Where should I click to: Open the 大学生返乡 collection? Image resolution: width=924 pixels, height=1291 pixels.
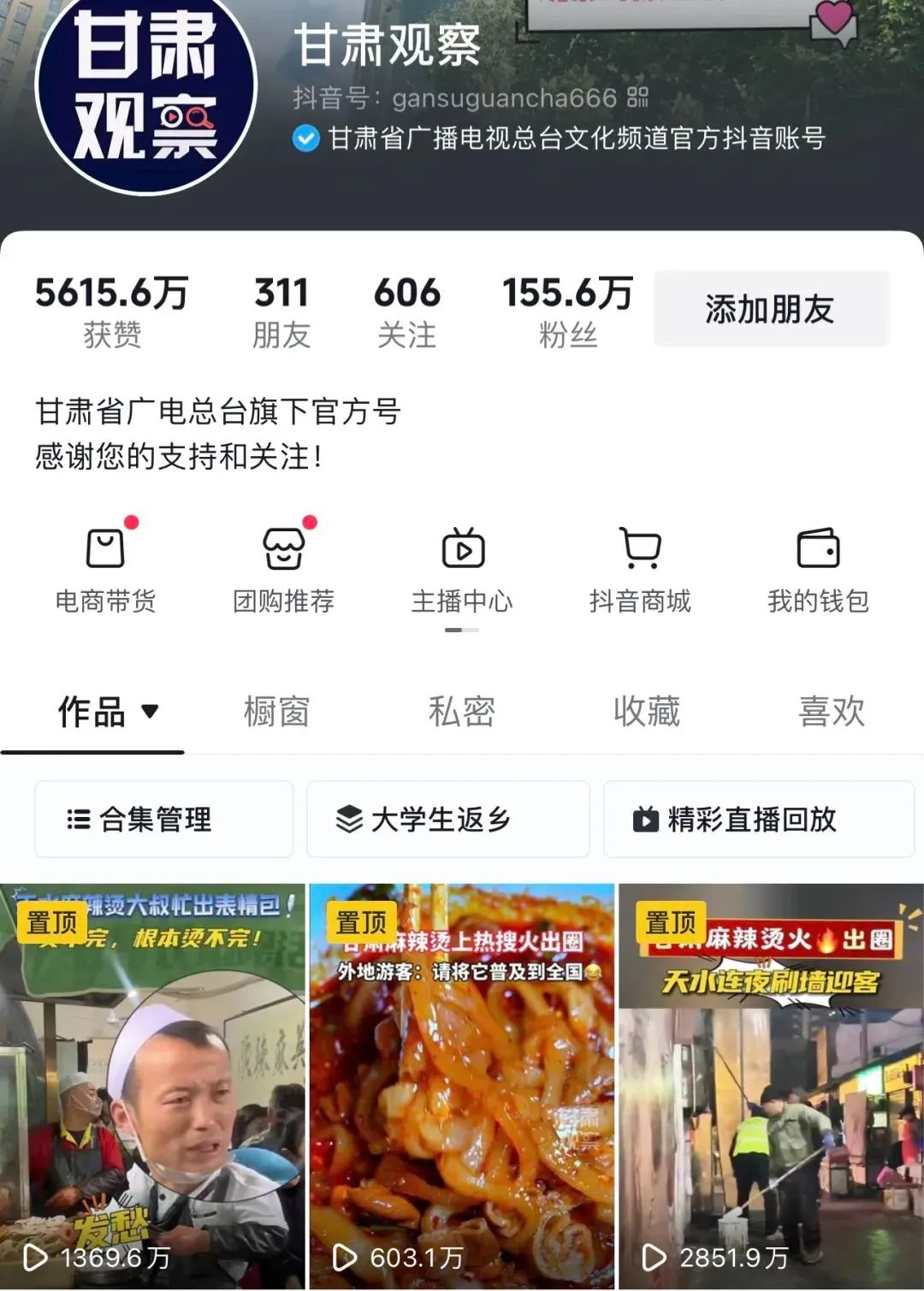pos(447,819)
